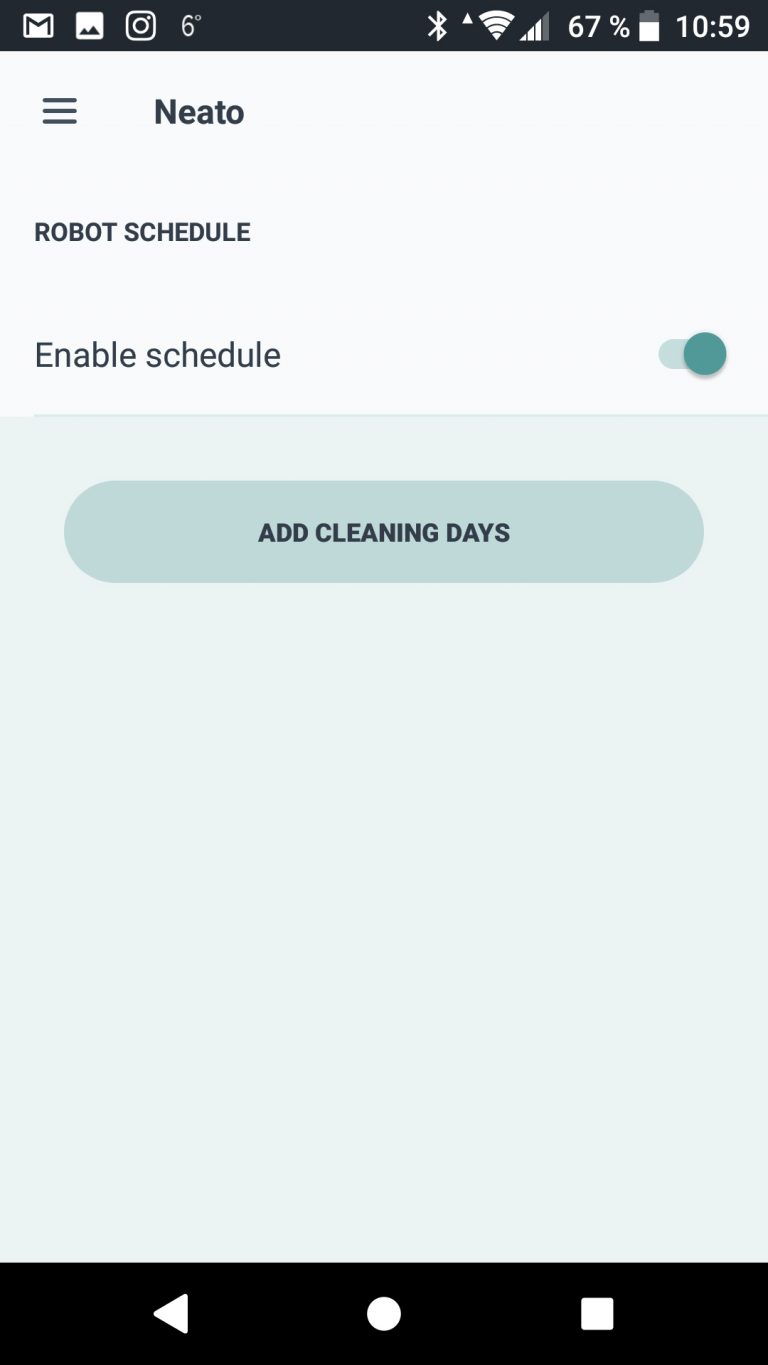This screenshot has width=768, height=1365.
Task: Return to the home screen
Action: coord(384,1313)
